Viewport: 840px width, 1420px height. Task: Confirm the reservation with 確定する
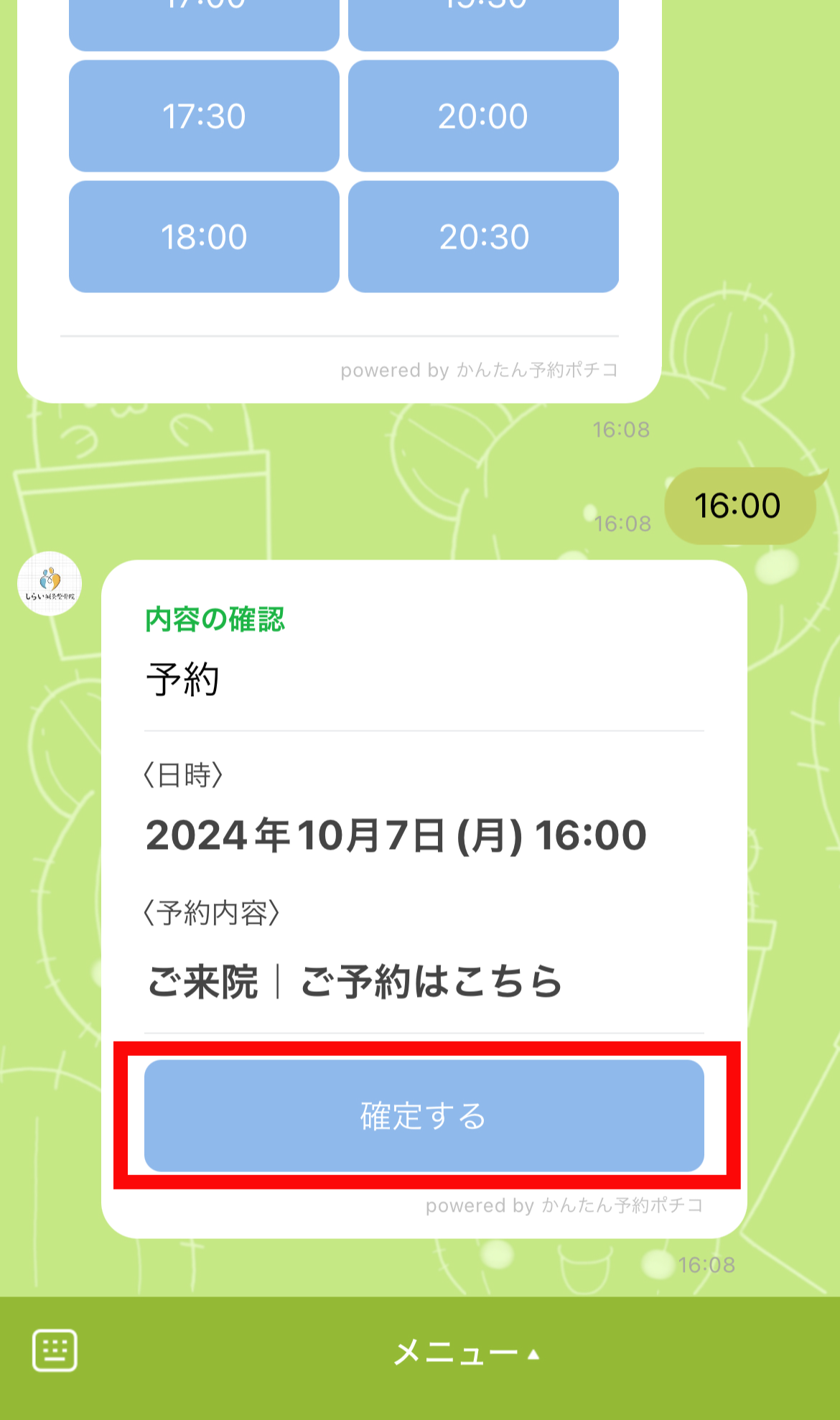(424, 1115)
